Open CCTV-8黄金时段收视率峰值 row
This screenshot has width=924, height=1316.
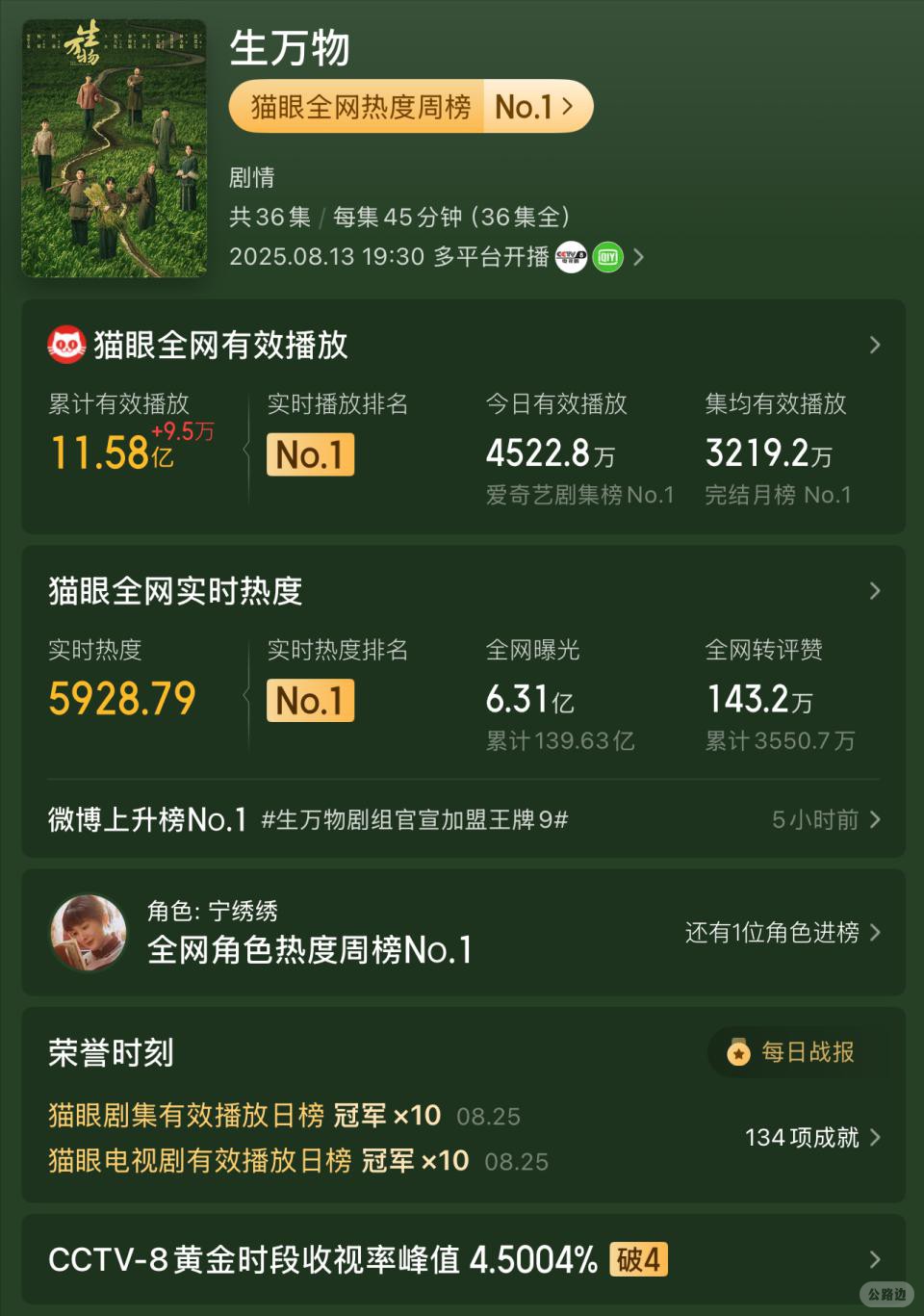(462, 1259)
